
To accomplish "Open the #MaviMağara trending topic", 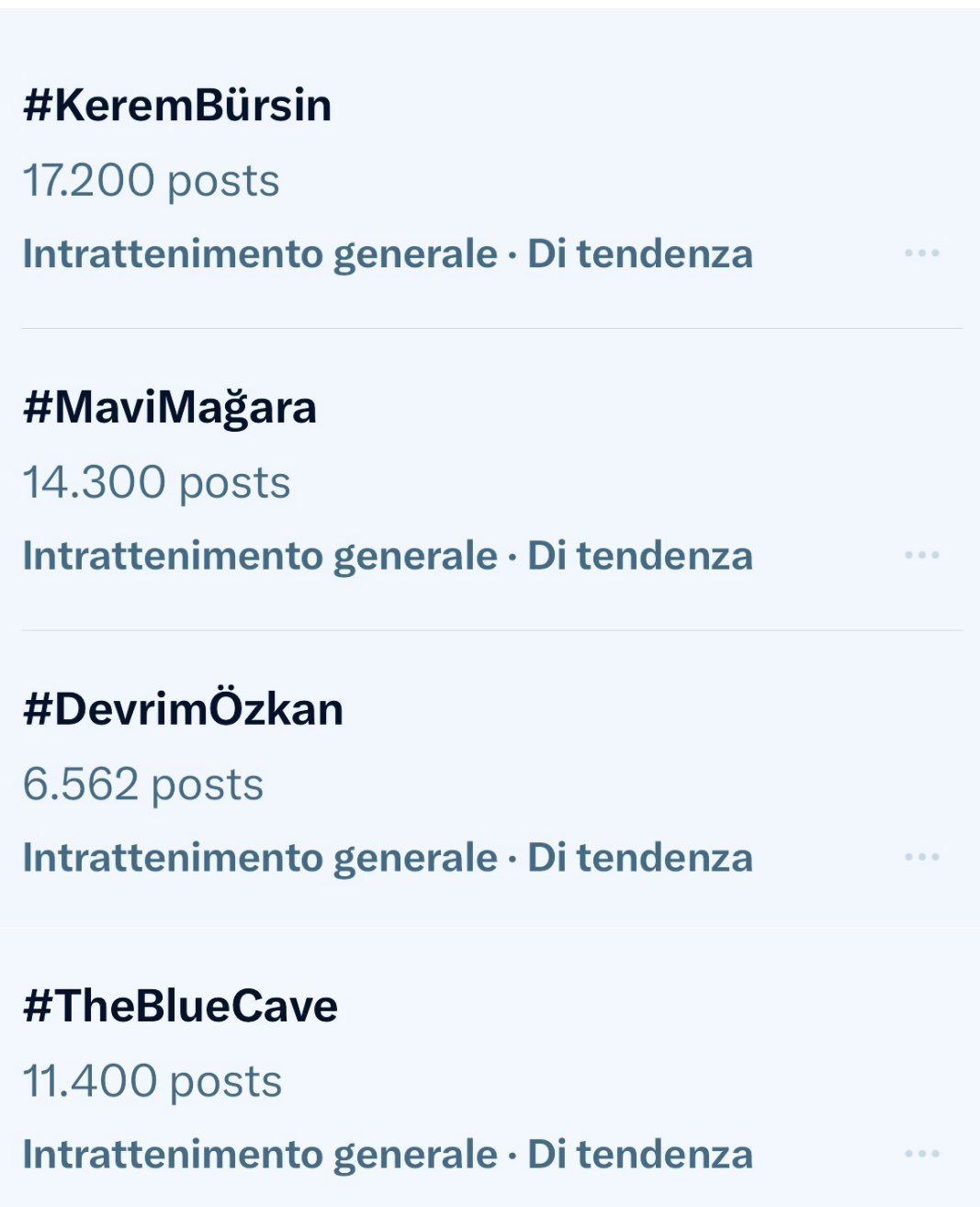I will (170, 408).
